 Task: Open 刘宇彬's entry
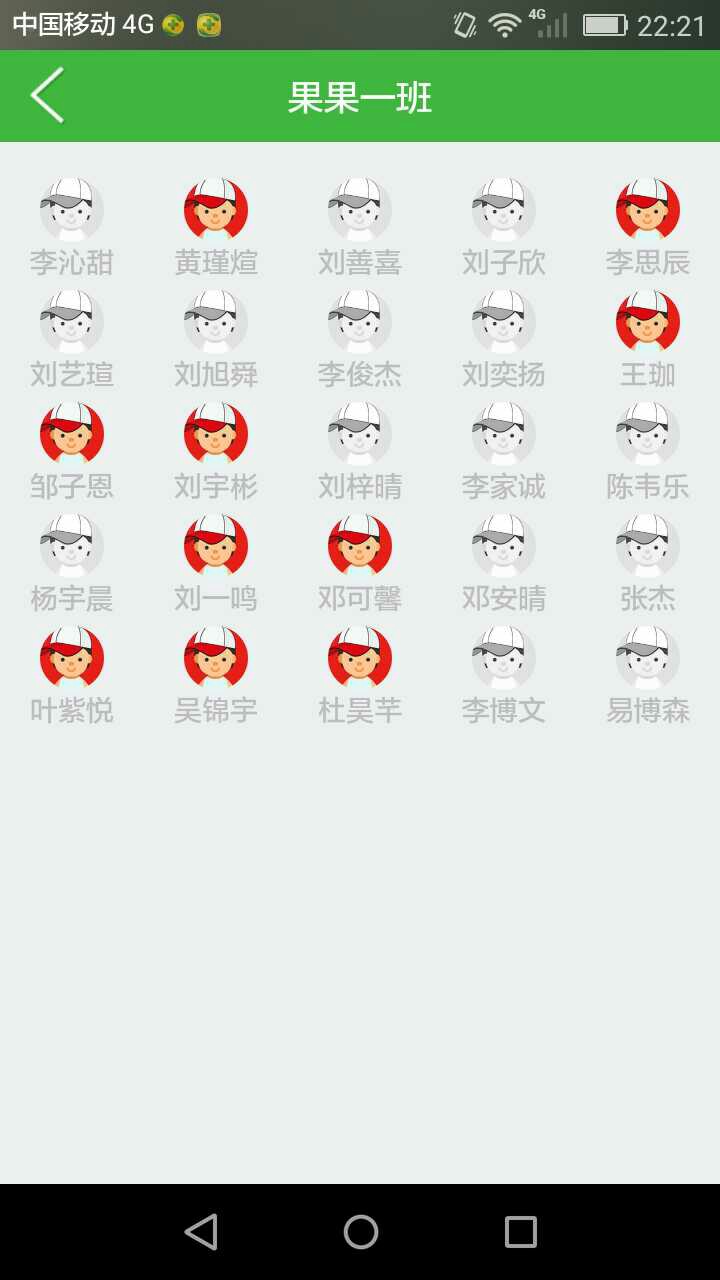(216, 452)
